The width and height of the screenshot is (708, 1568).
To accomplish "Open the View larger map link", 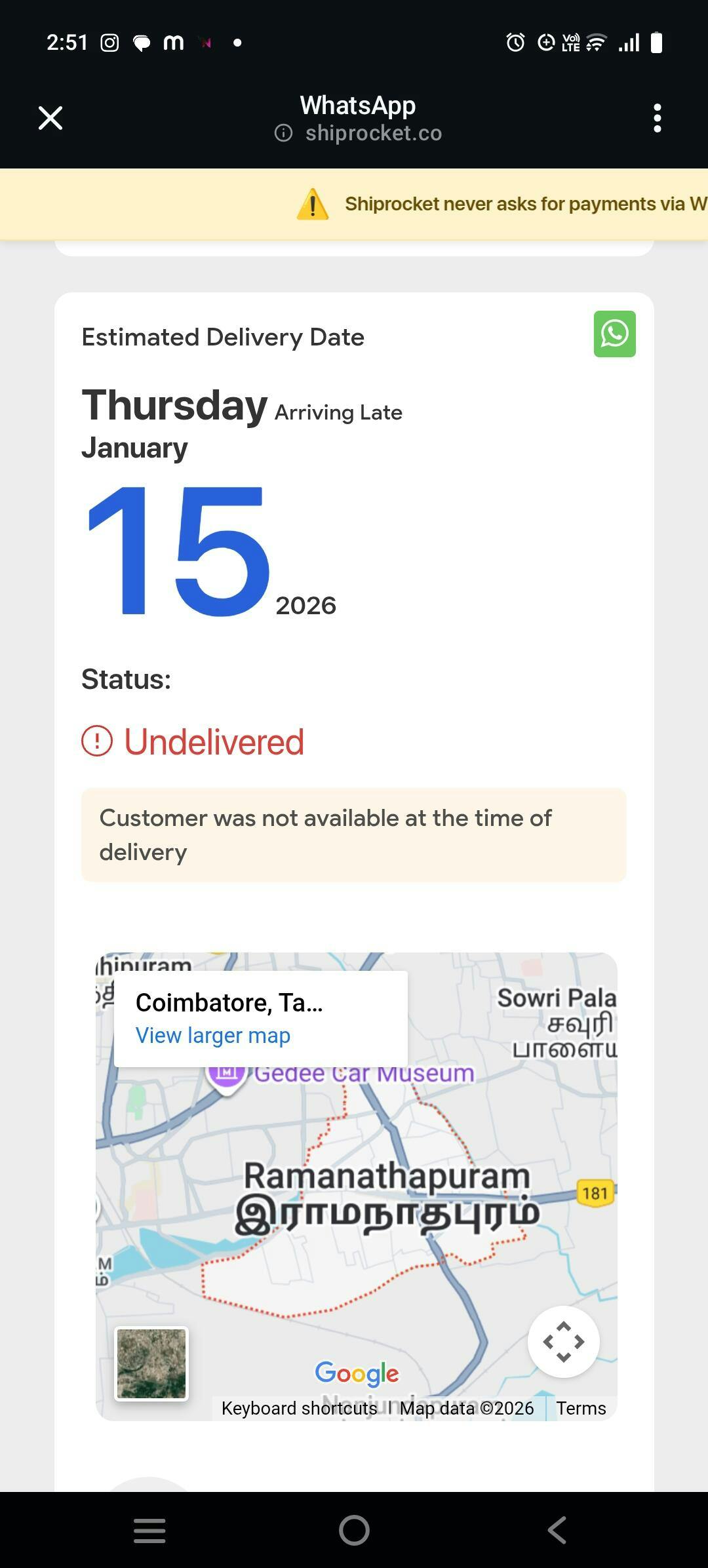I will tap(212, 1036).
